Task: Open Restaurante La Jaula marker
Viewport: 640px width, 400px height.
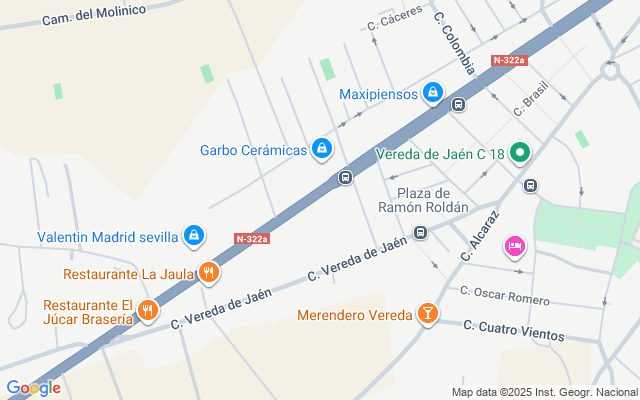Action: 209,273
